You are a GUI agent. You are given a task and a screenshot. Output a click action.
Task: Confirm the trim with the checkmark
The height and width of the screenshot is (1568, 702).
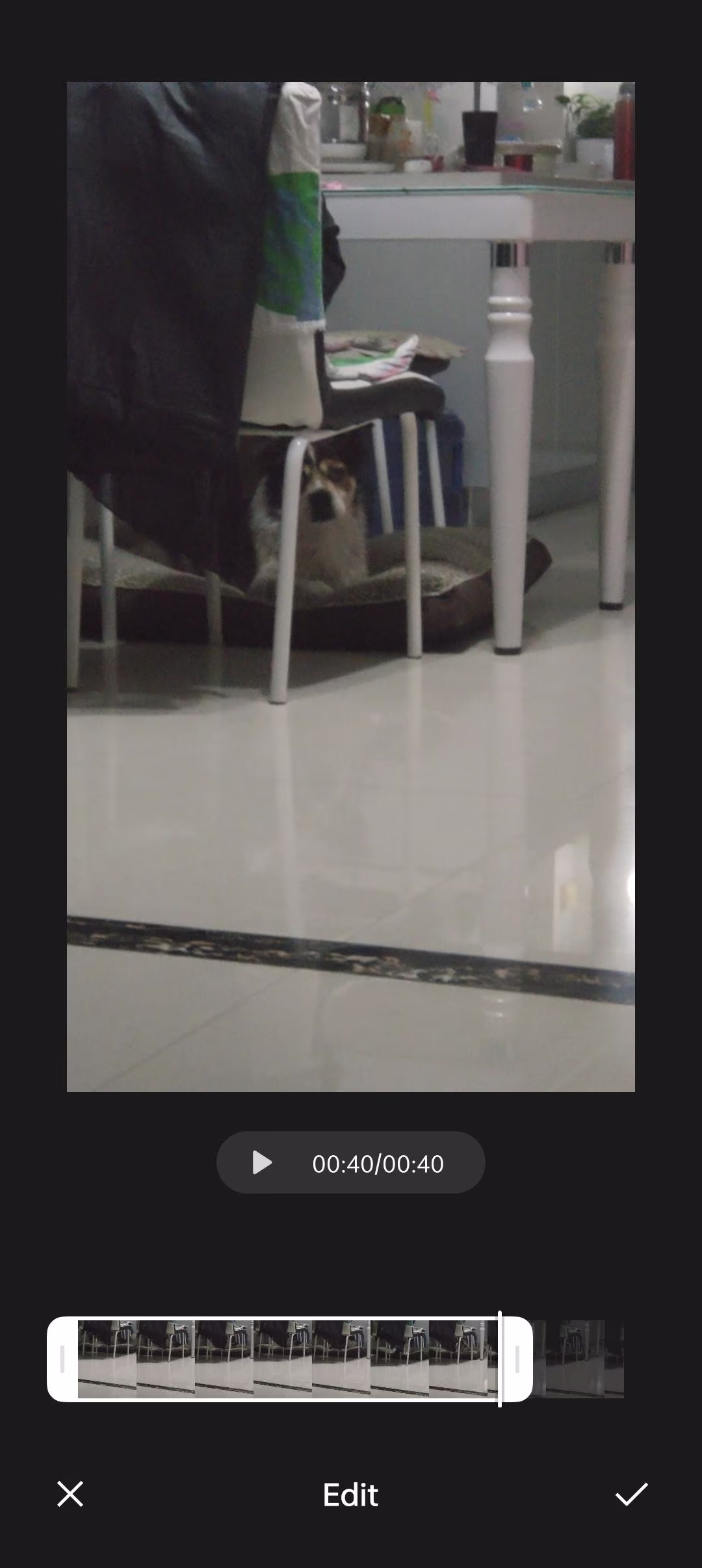click(631, 1494)
